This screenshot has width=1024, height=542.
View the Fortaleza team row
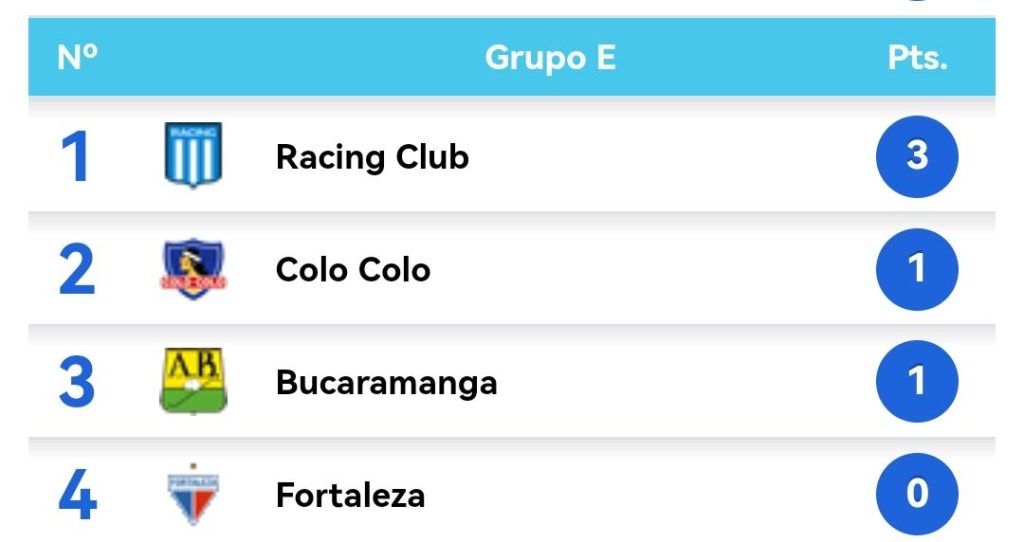(350, 495)
